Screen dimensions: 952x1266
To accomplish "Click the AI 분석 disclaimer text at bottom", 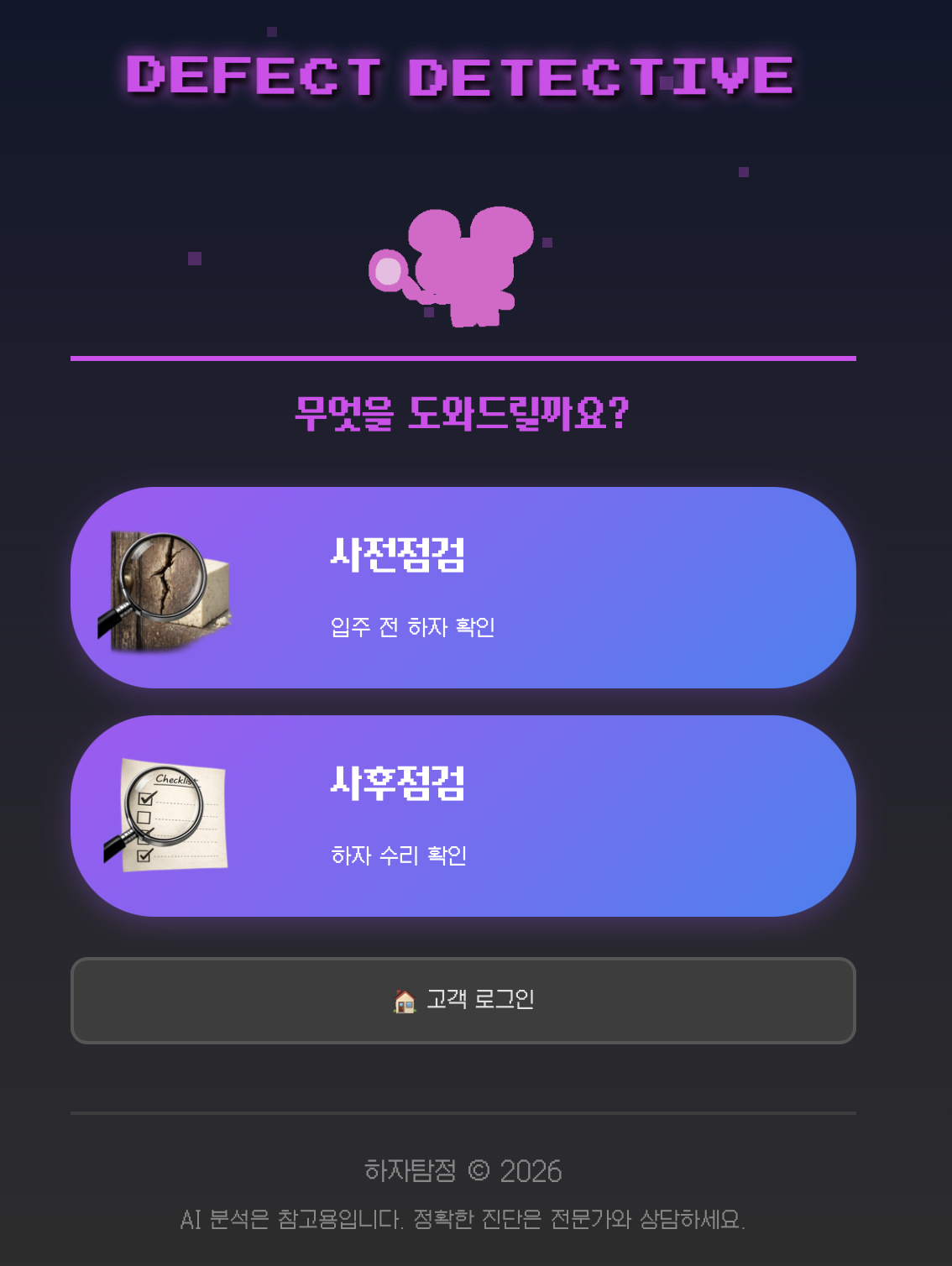I will pyautogui.click(x=463, y=1219).
